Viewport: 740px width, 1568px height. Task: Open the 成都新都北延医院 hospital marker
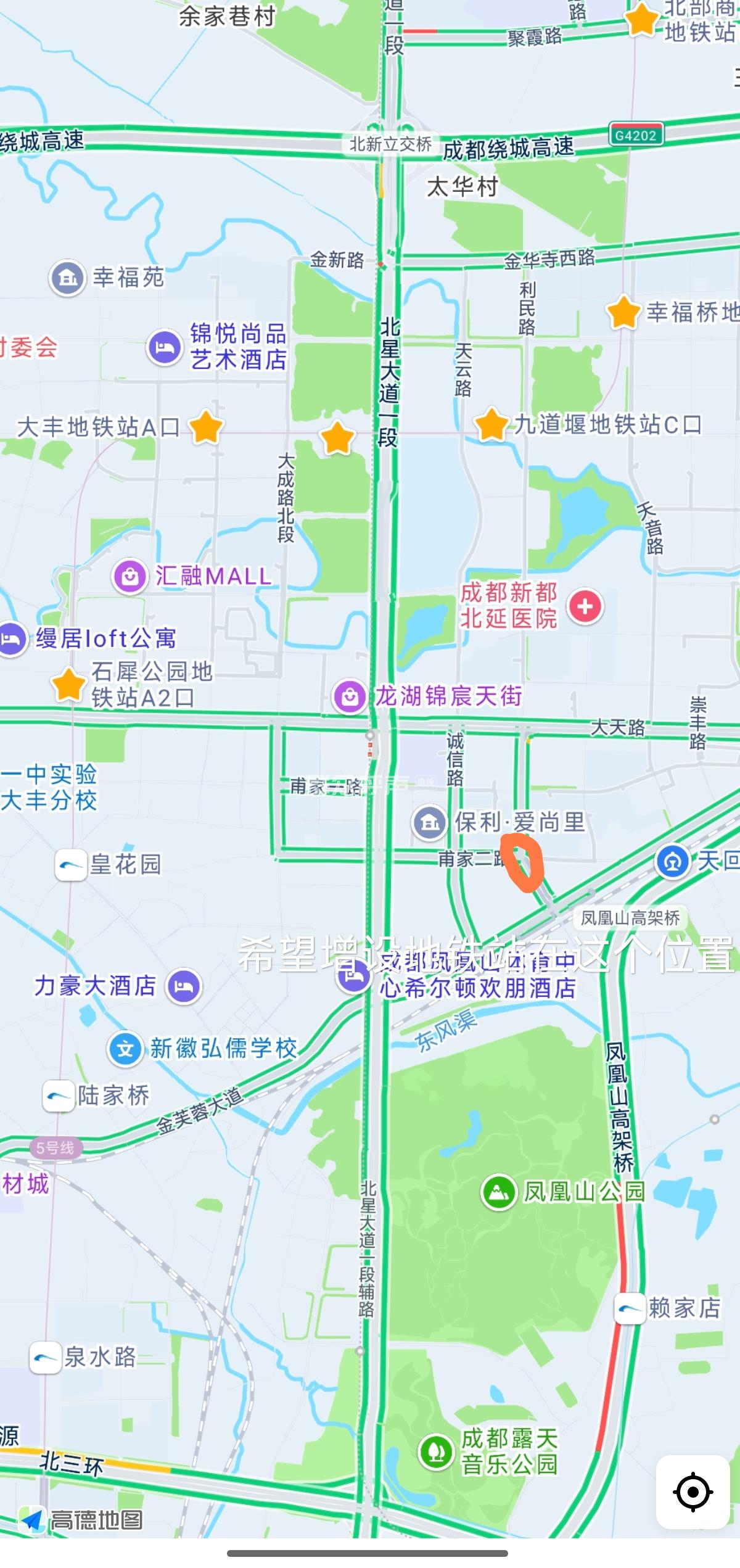585,606
